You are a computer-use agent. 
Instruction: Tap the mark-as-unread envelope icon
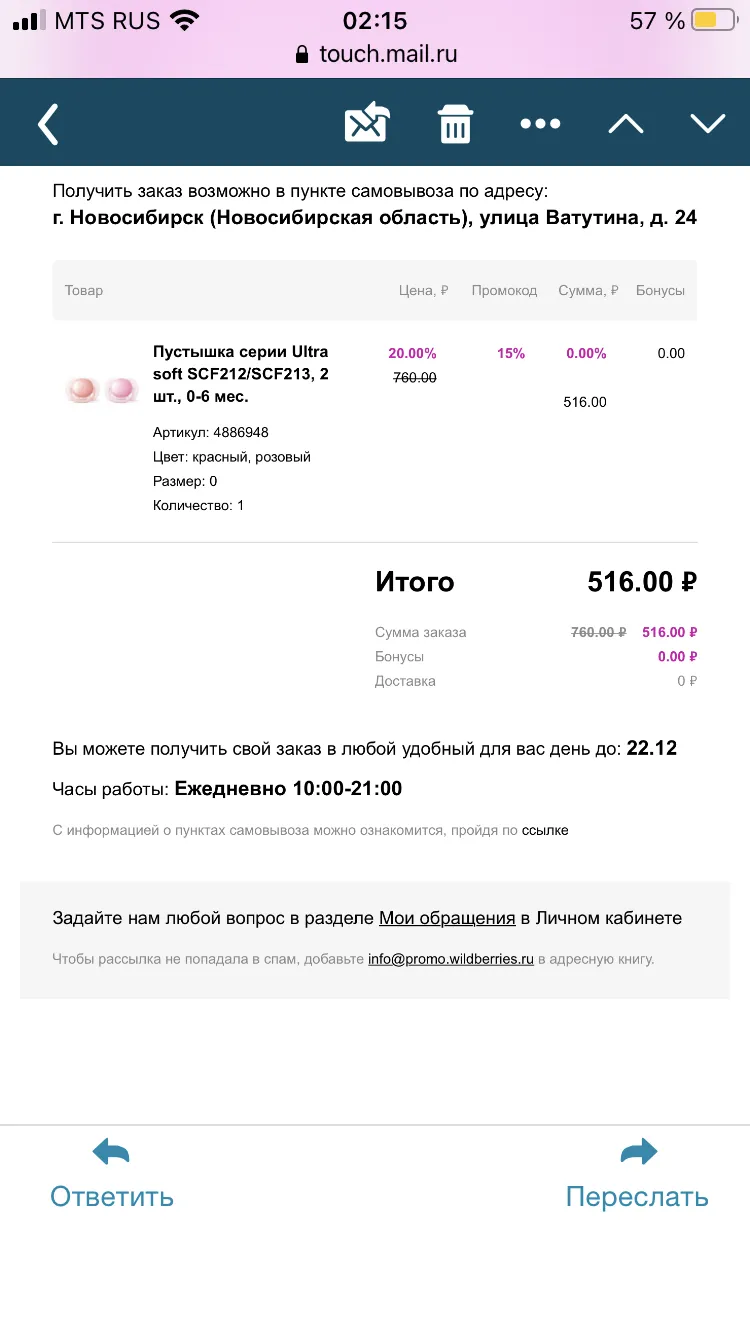tap(367, 124)
